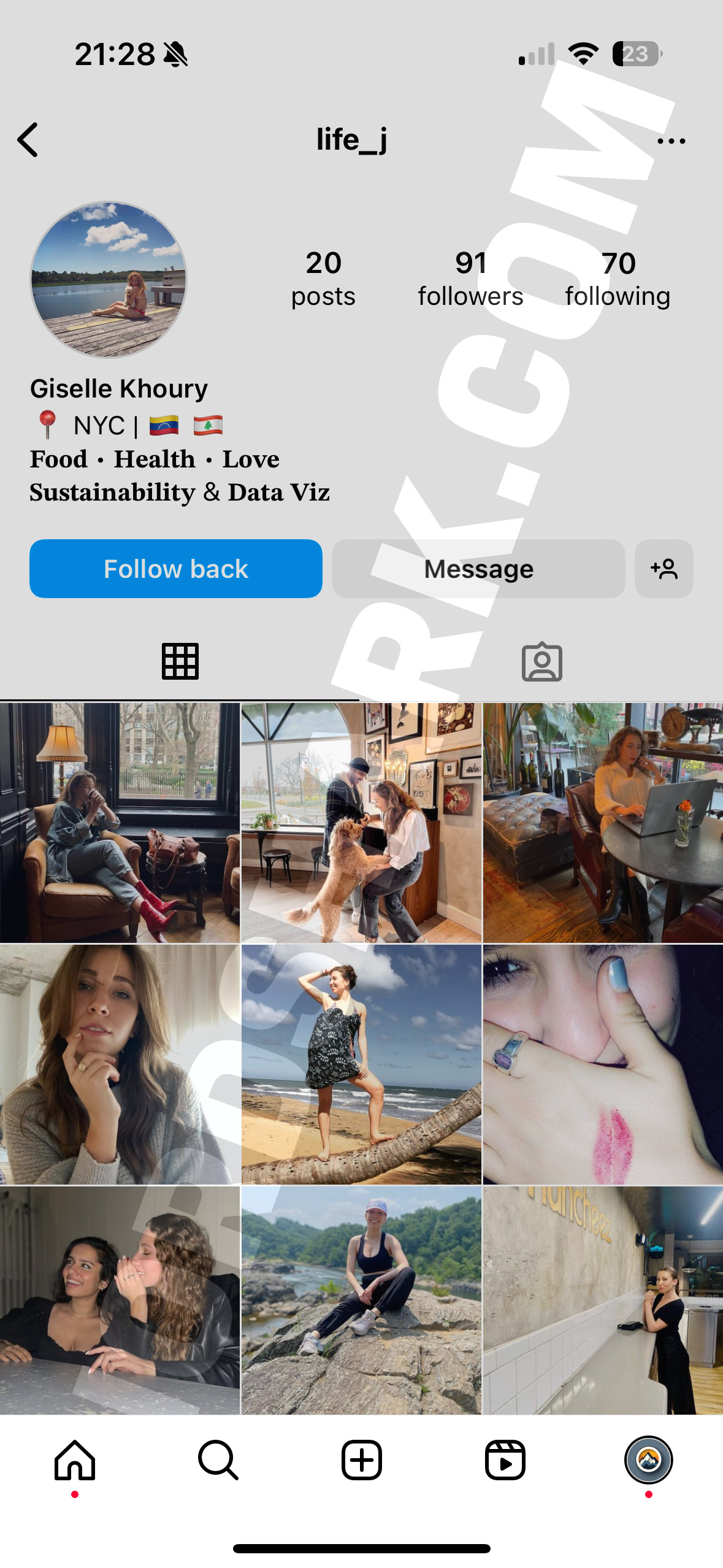Follow back this account
Viewport: 723px width, 1568px height.
coord(176,569)
